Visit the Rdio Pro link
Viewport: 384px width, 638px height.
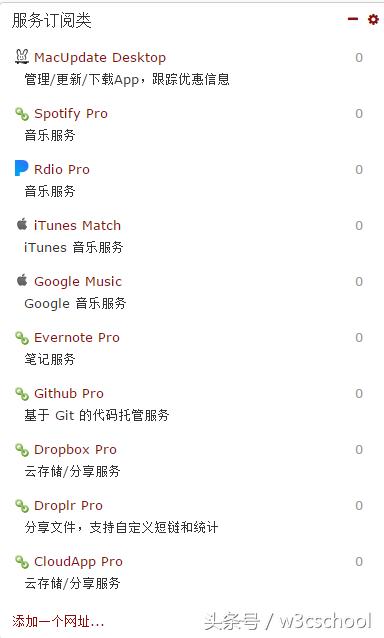coord(62,169)
